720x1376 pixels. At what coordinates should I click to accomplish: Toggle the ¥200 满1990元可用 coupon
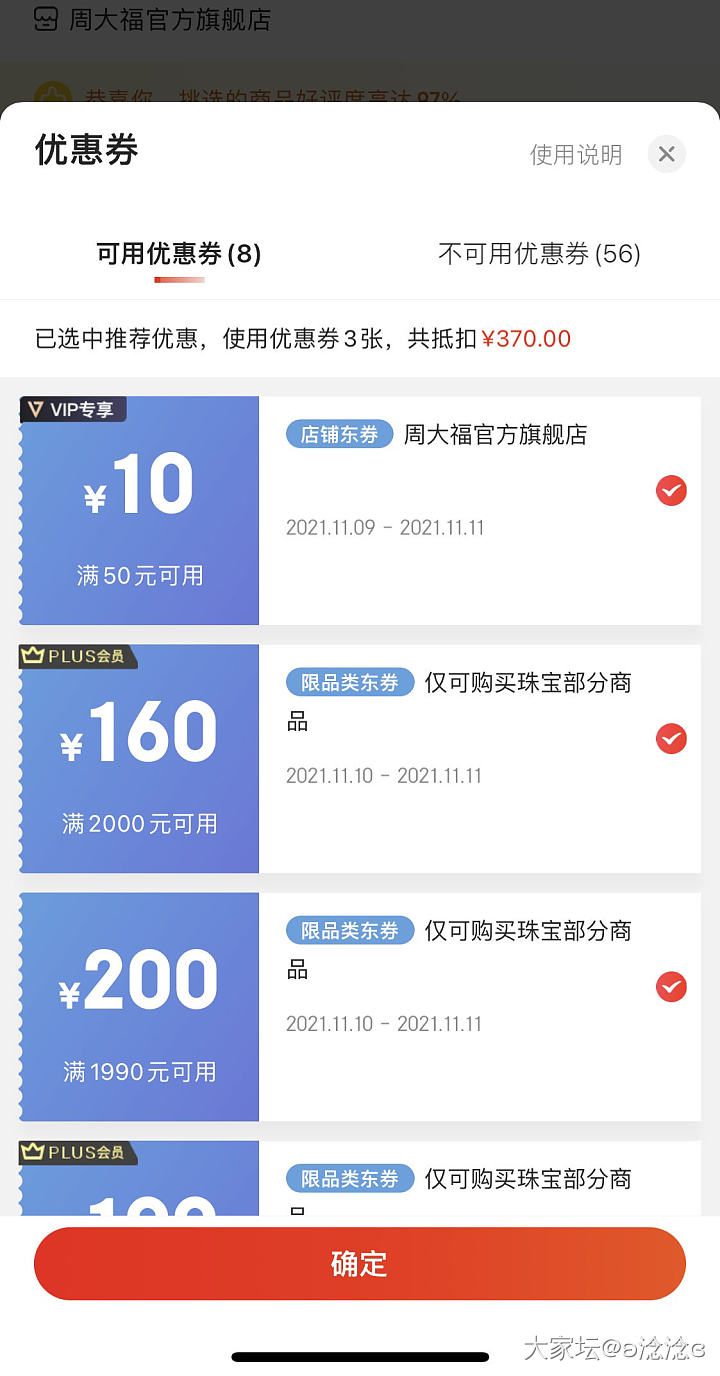[671, 987]
